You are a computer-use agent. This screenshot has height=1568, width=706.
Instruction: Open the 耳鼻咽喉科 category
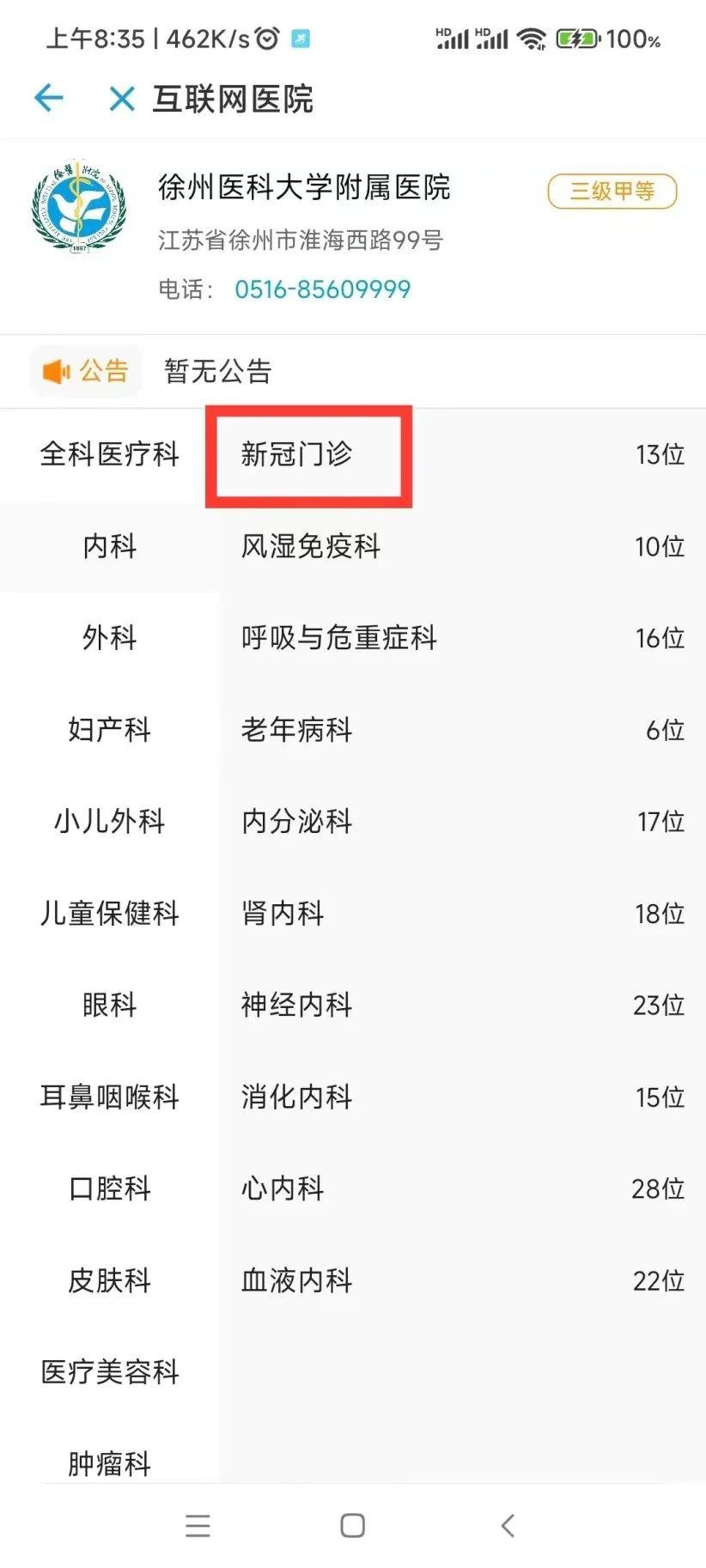tap(109, 1097)
